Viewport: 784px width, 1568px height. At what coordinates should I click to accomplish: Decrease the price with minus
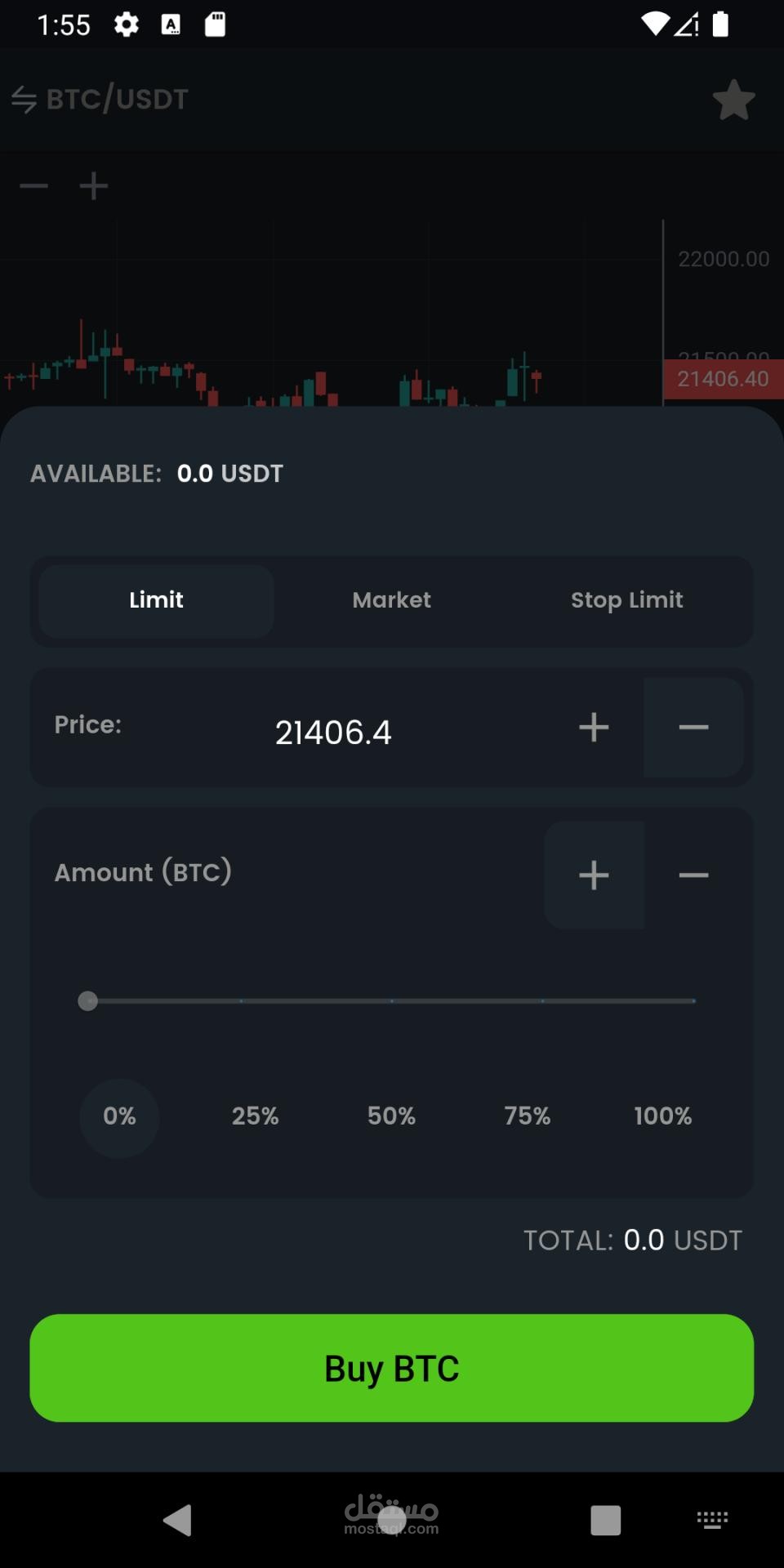693,727
